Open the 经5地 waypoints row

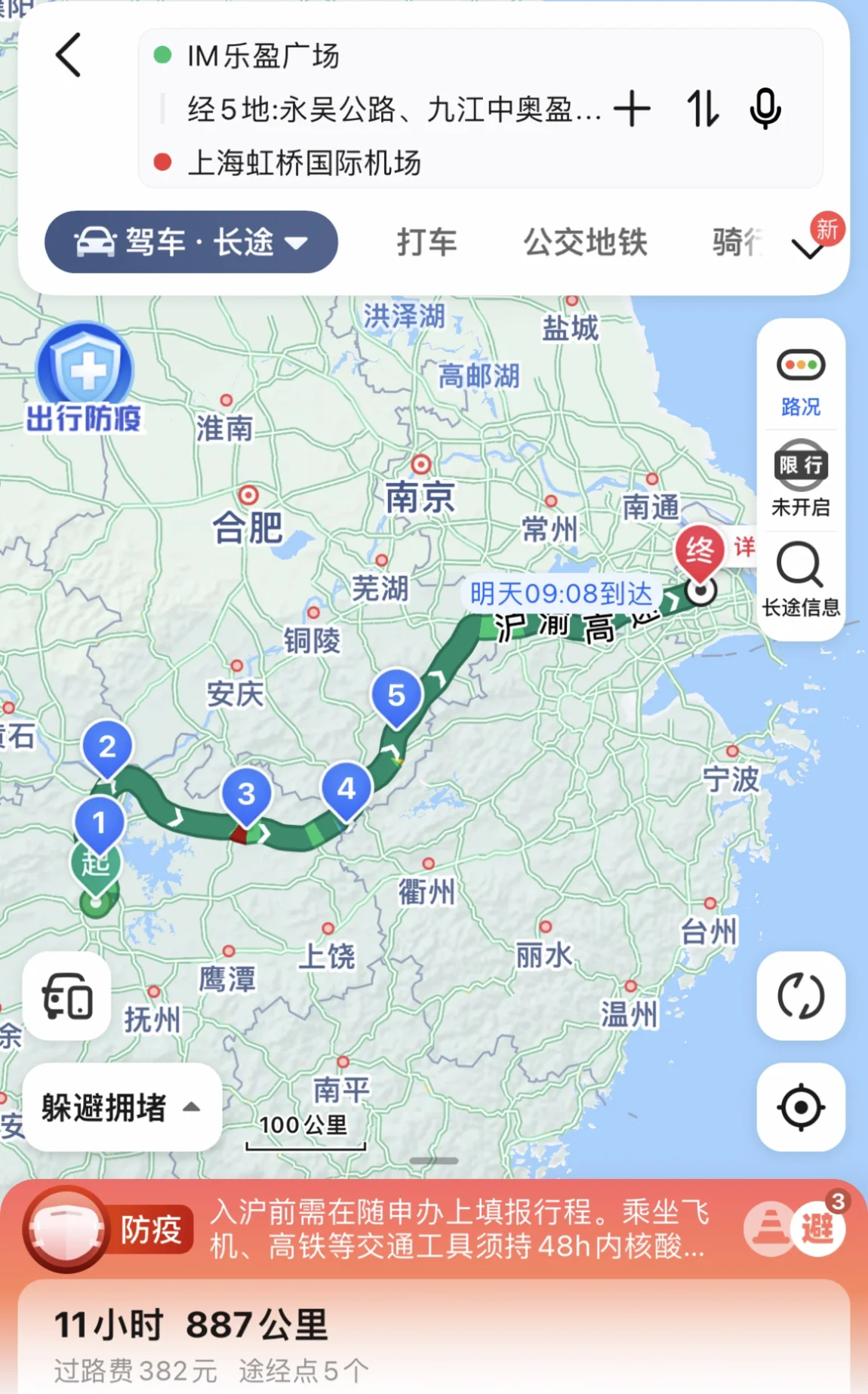(394, 109)
